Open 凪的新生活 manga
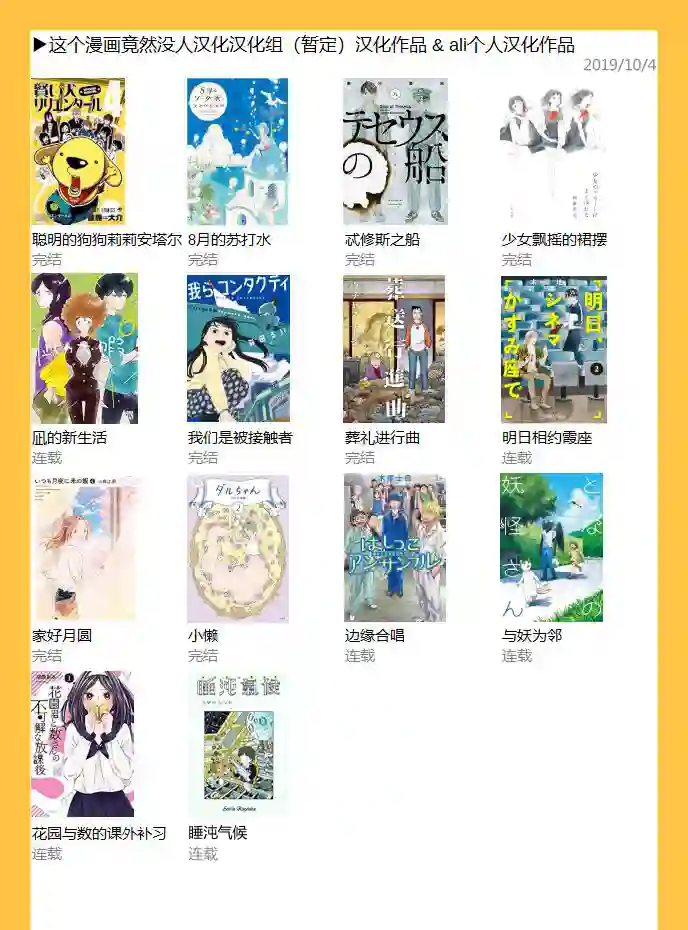This screenshot has width=688, height=930. (84, 349)
